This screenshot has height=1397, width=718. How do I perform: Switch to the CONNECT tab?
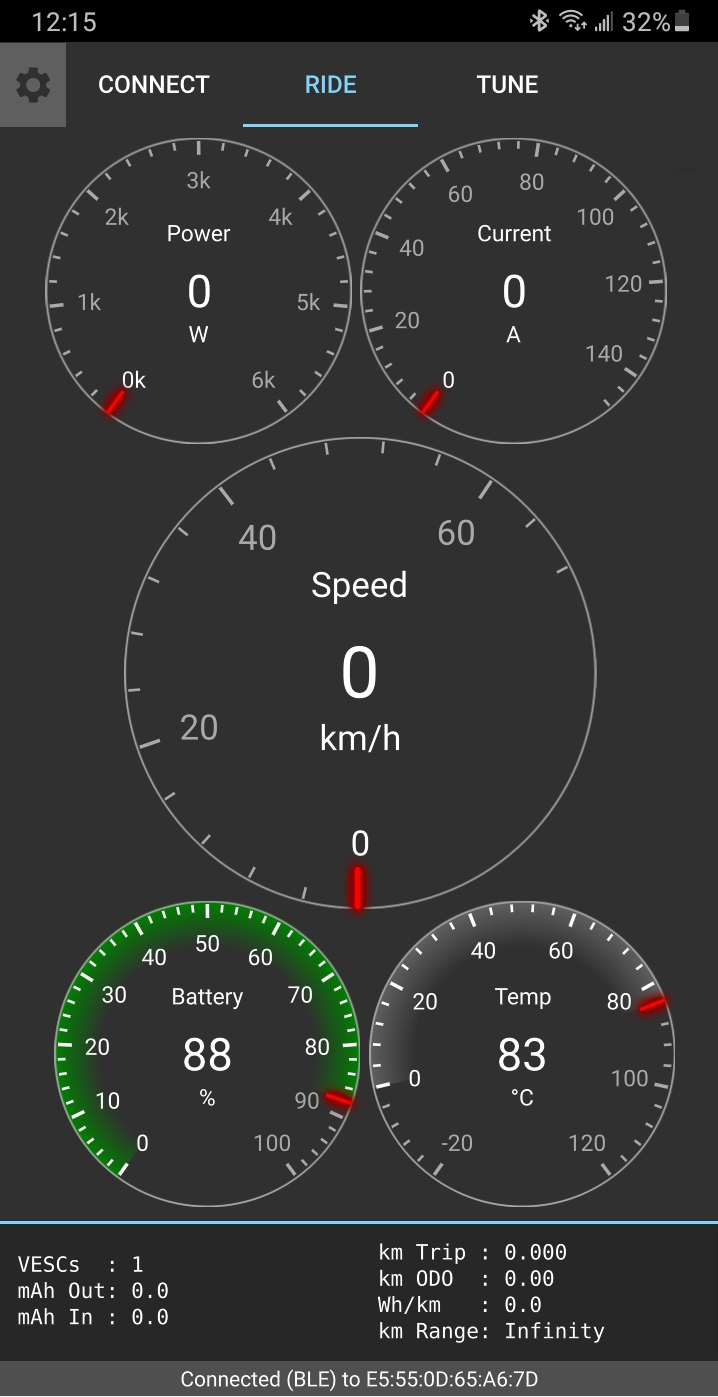point(154,85)
